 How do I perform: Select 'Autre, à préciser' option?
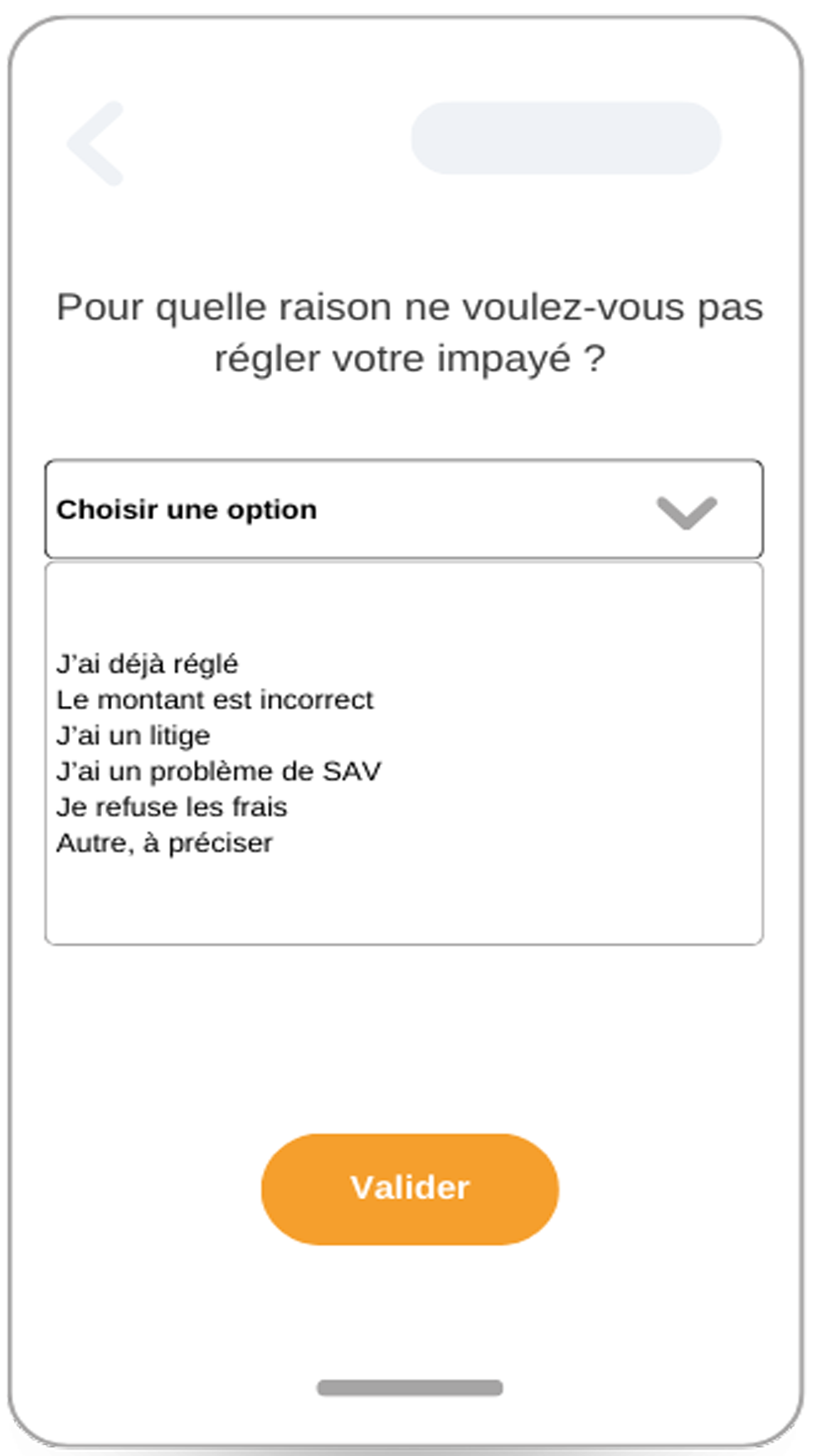coord(164,843)
